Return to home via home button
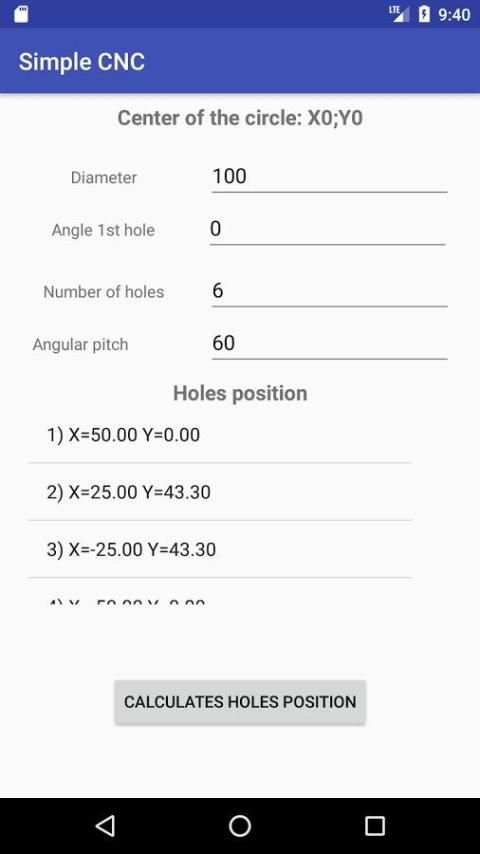This screenshot has height=854, width=480. coord(240,826)
